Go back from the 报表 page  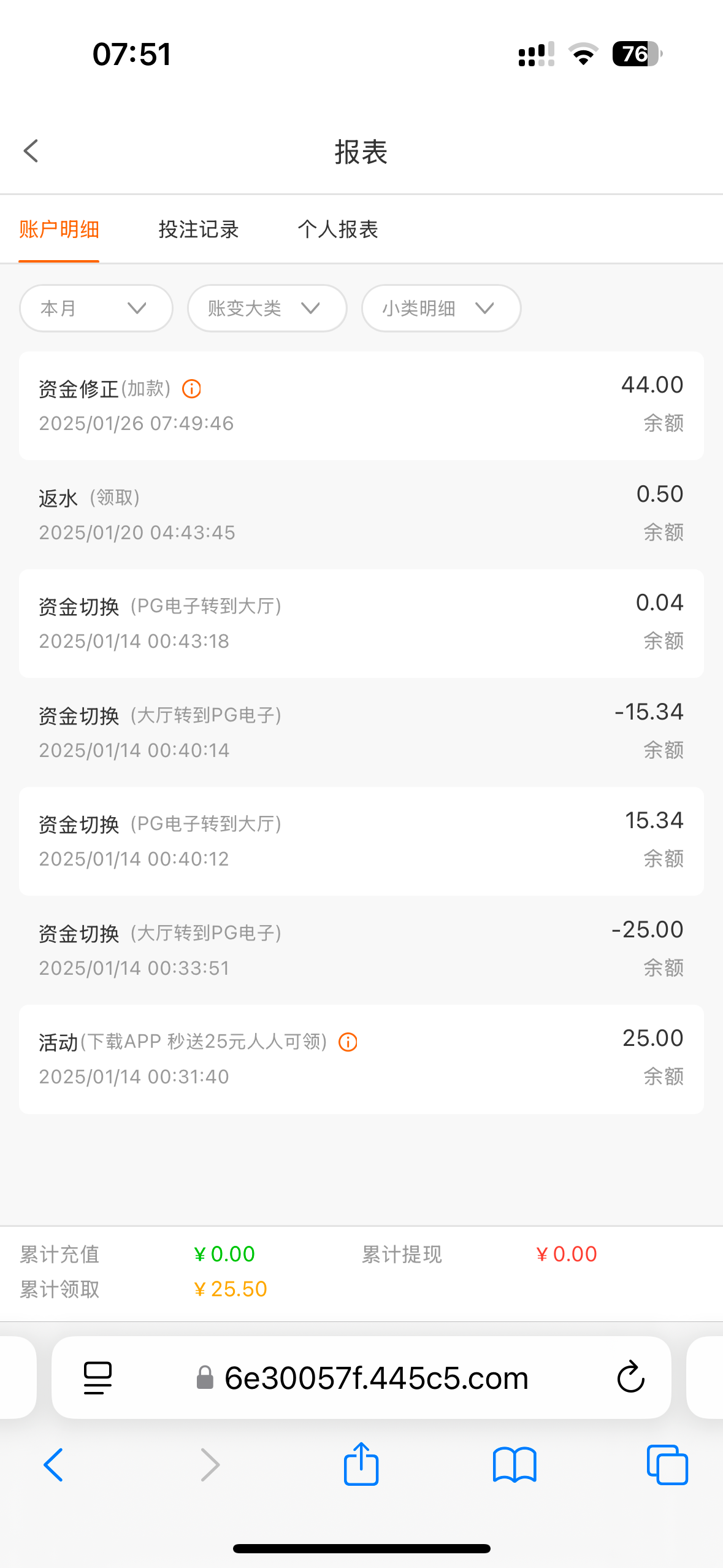[x=31, y=151]
